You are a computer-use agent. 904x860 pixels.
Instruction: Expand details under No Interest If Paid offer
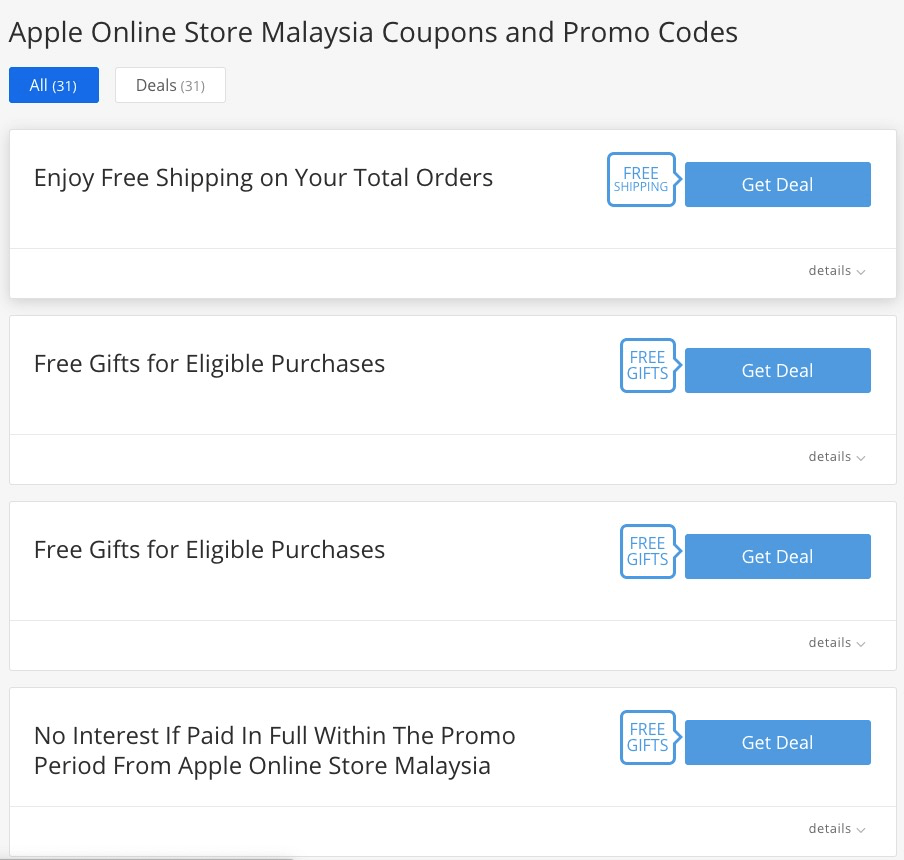click(836, 829)
